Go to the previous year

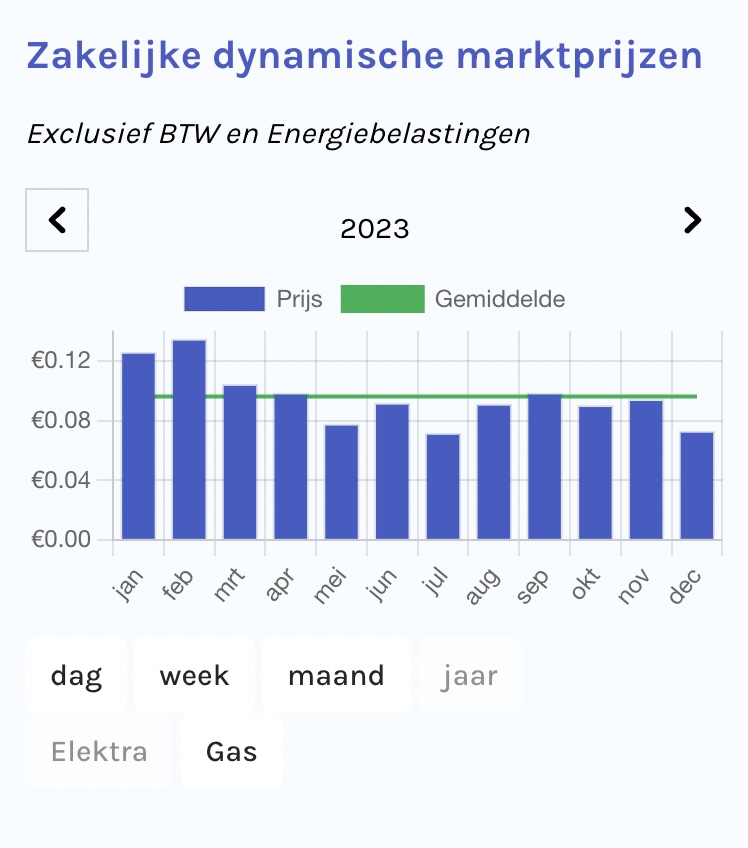(x=57, y=220)
